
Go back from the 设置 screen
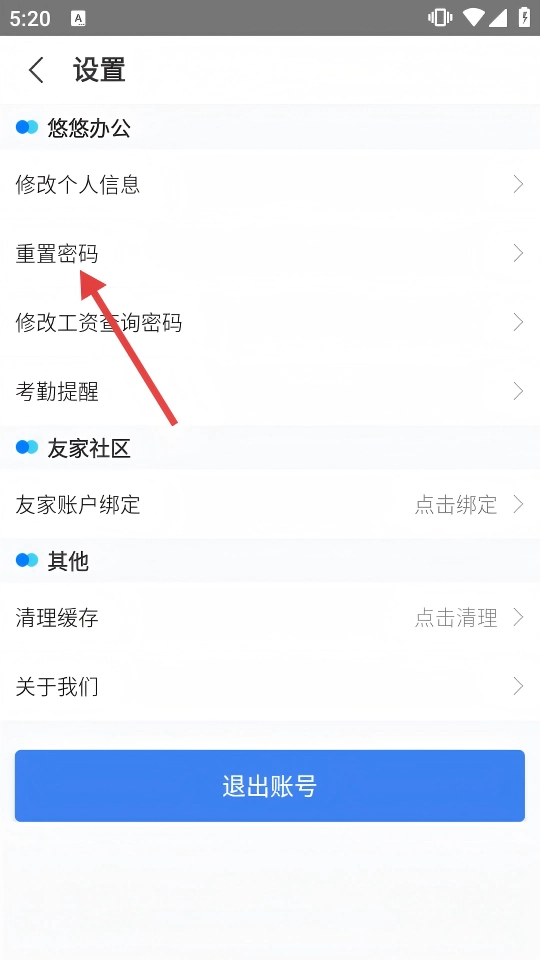tap(37, 70)
